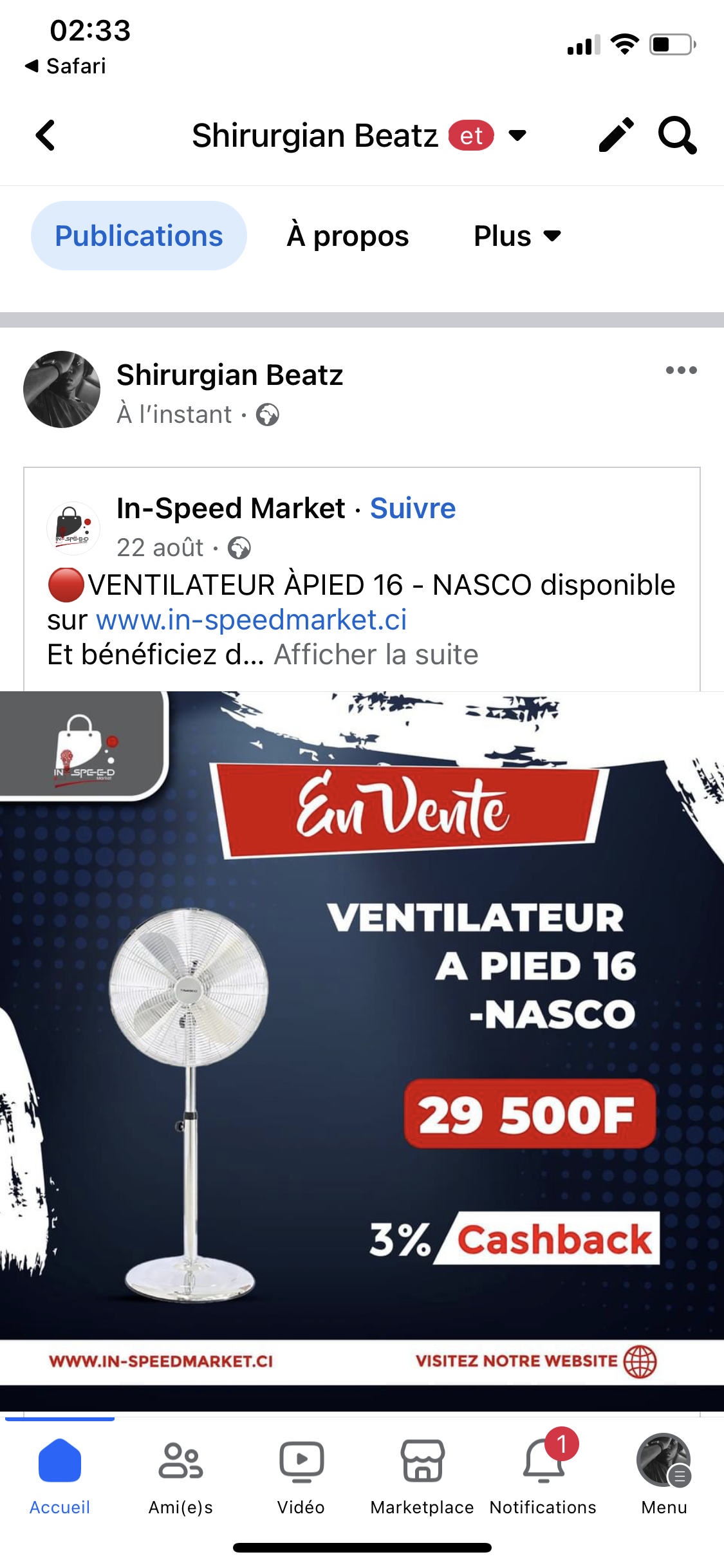Follow In-Speed Market via Suivre

[x=413, y=509]
